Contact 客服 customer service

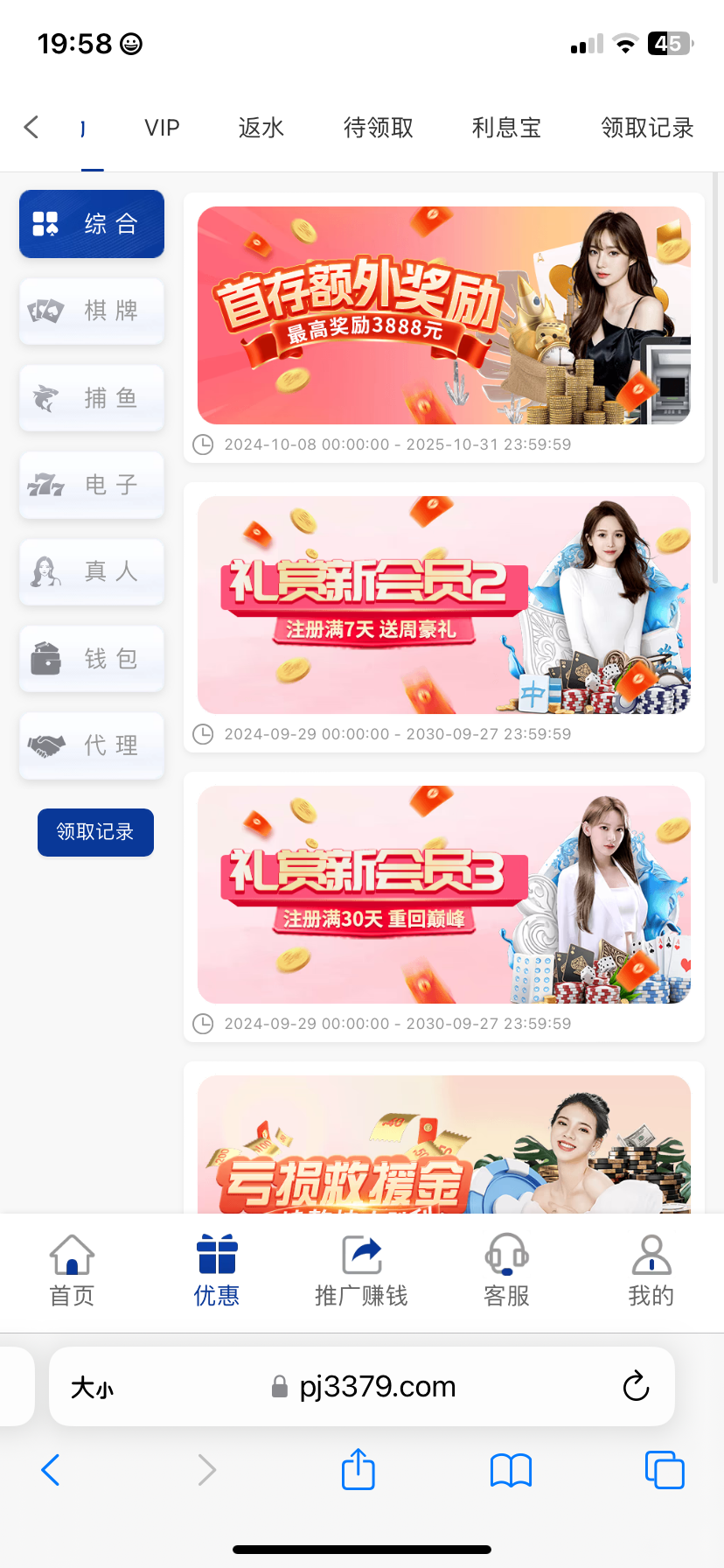506,1270
